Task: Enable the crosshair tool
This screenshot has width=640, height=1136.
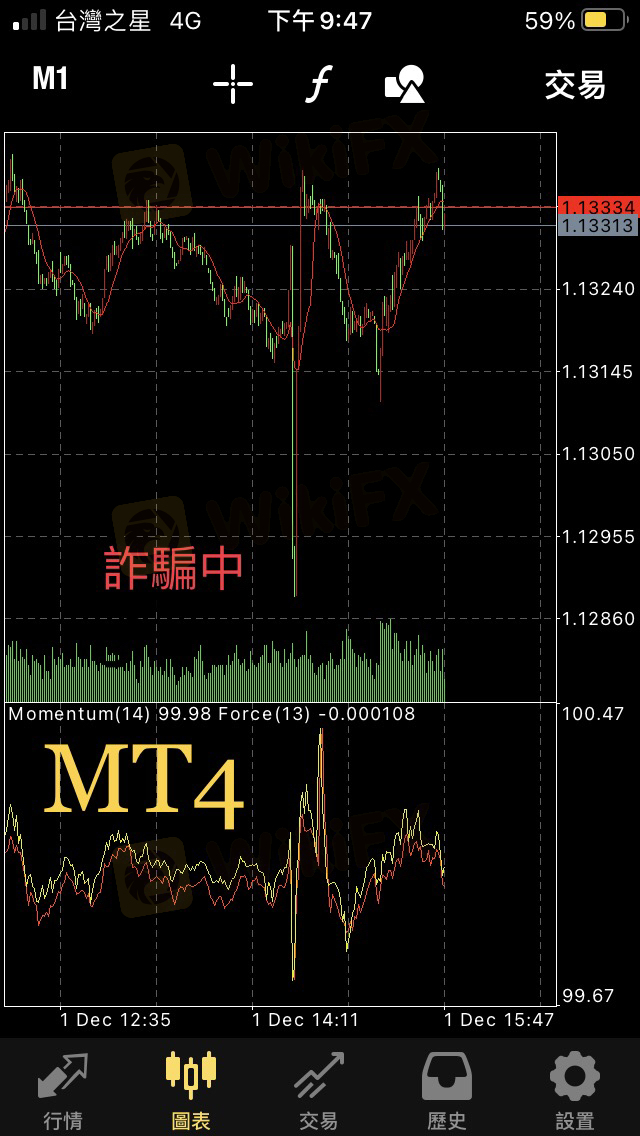Action: [x=233, y=83]
